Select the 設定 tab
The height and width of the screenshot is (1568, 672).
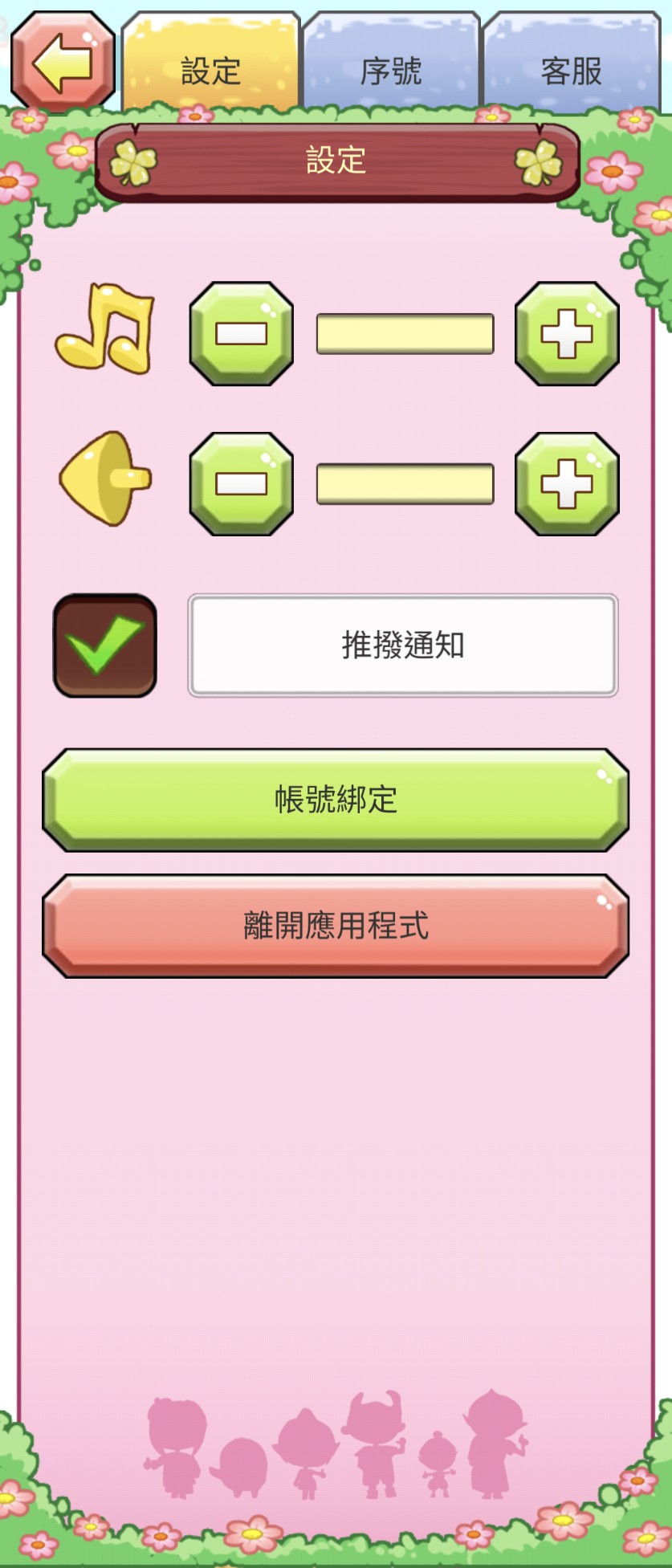click(210, 69)
